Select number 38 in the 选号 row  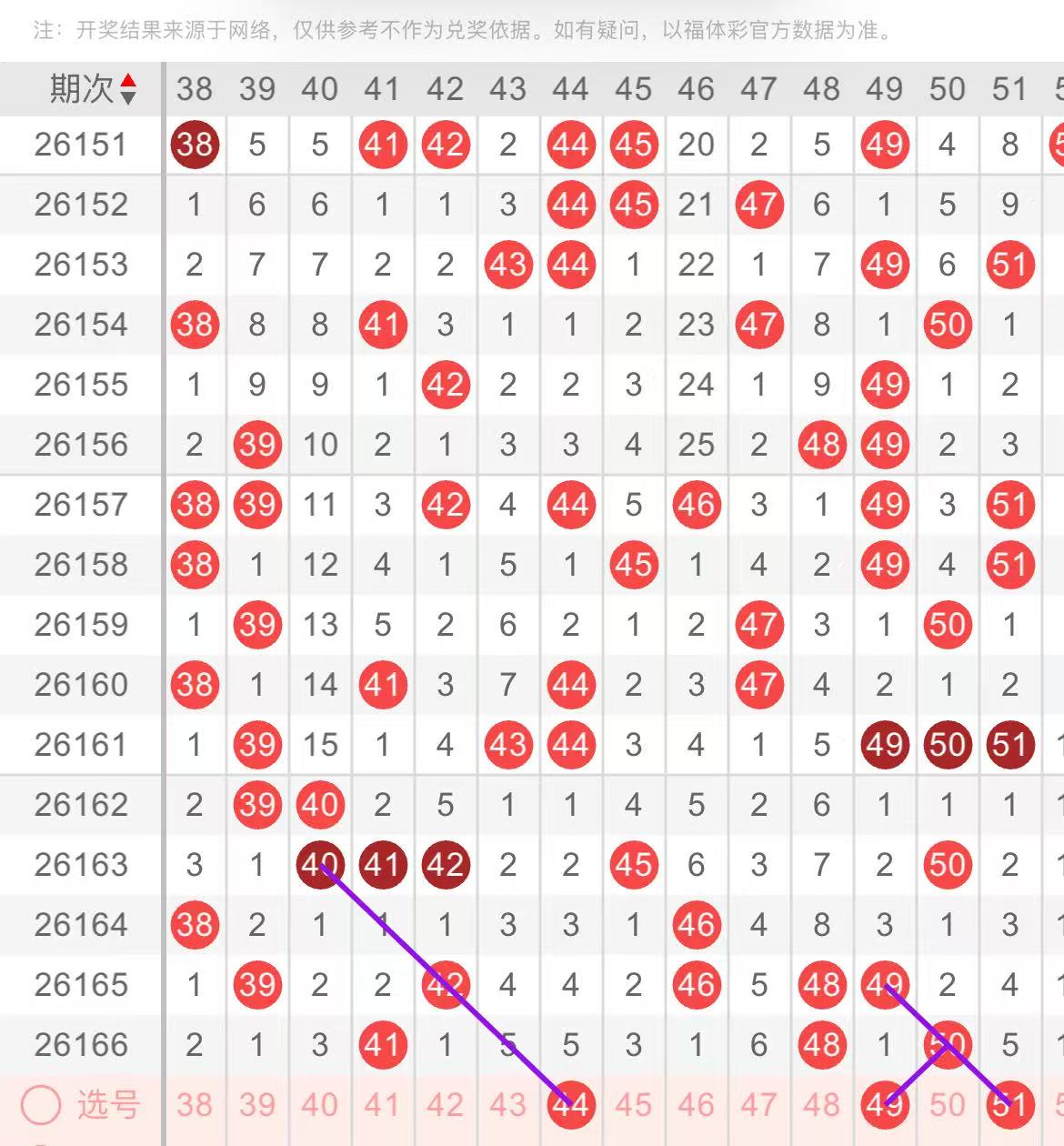195,1105
